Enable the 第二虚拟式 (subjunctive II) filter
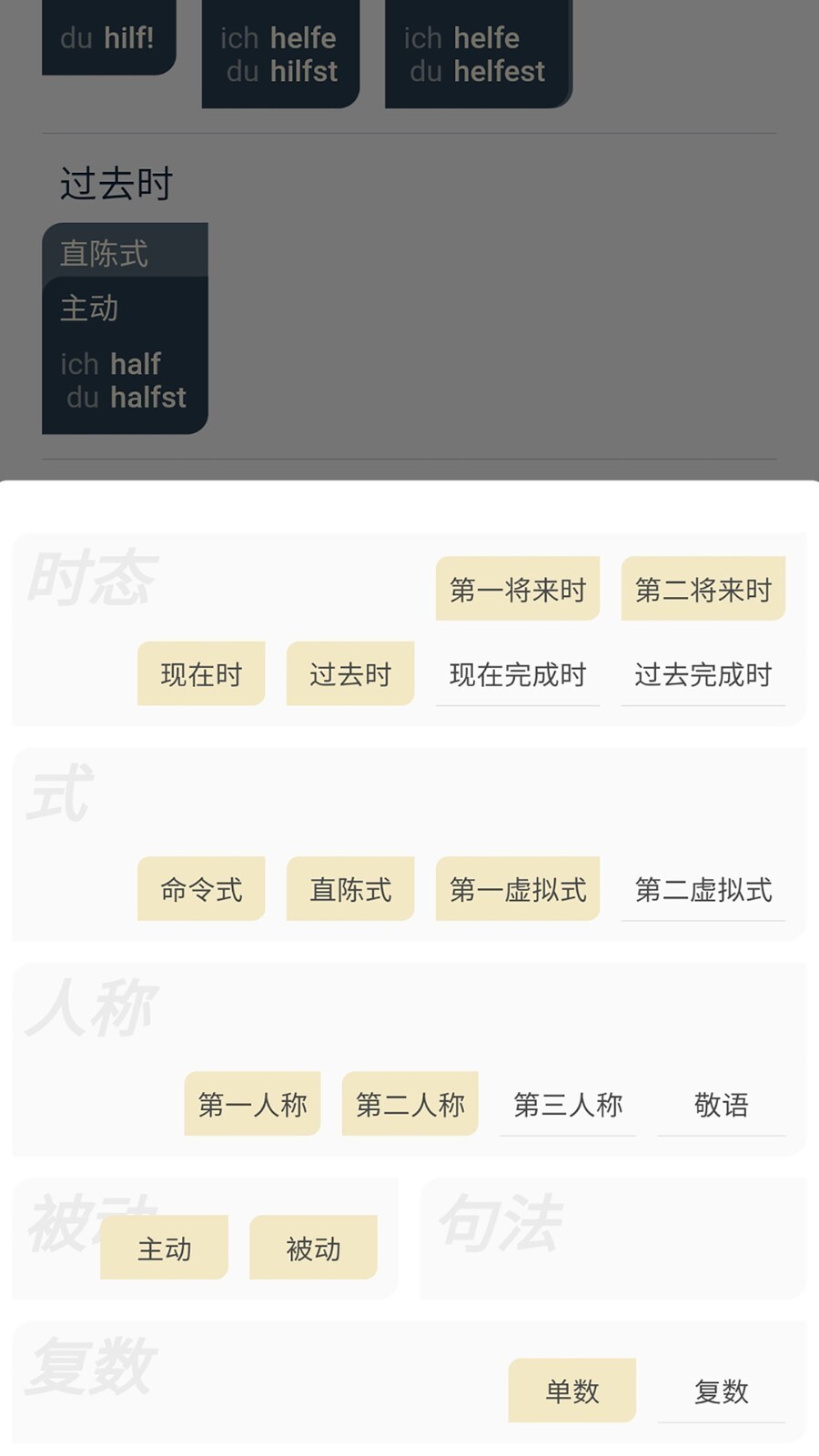 (703, 892)
